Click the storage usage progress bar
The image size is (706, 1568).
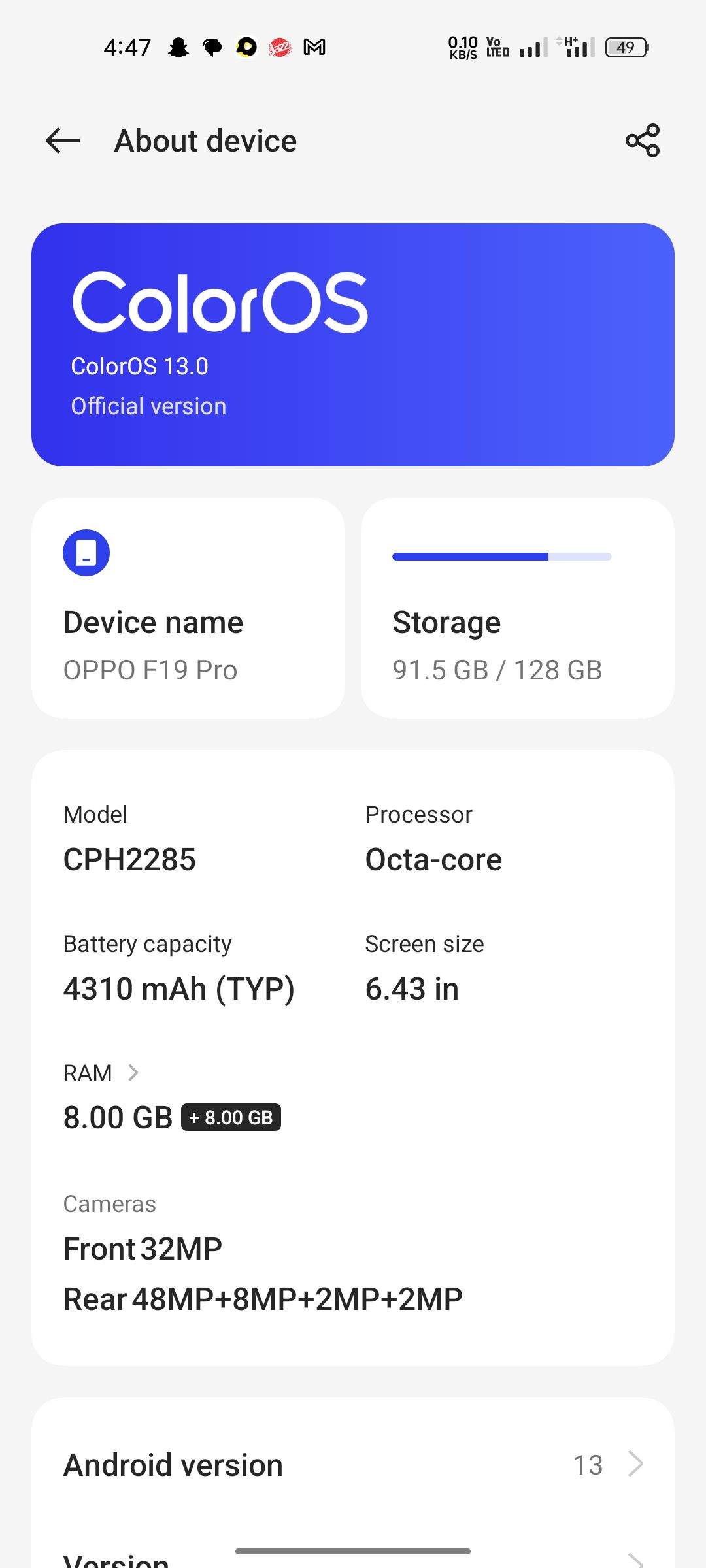[x=501, y=556]
